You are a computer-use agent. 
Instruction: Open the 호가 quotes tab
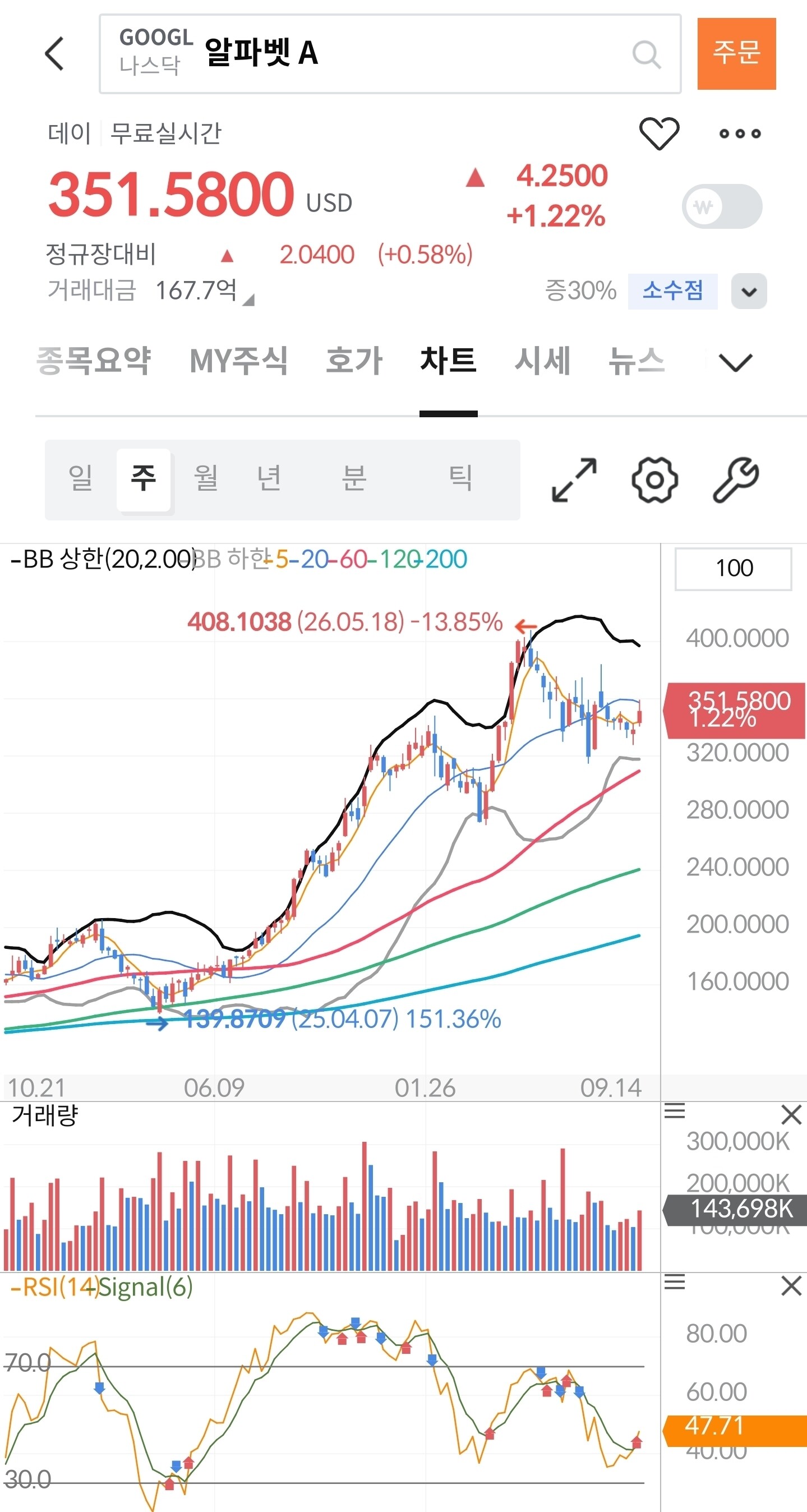tap(354, 360)
